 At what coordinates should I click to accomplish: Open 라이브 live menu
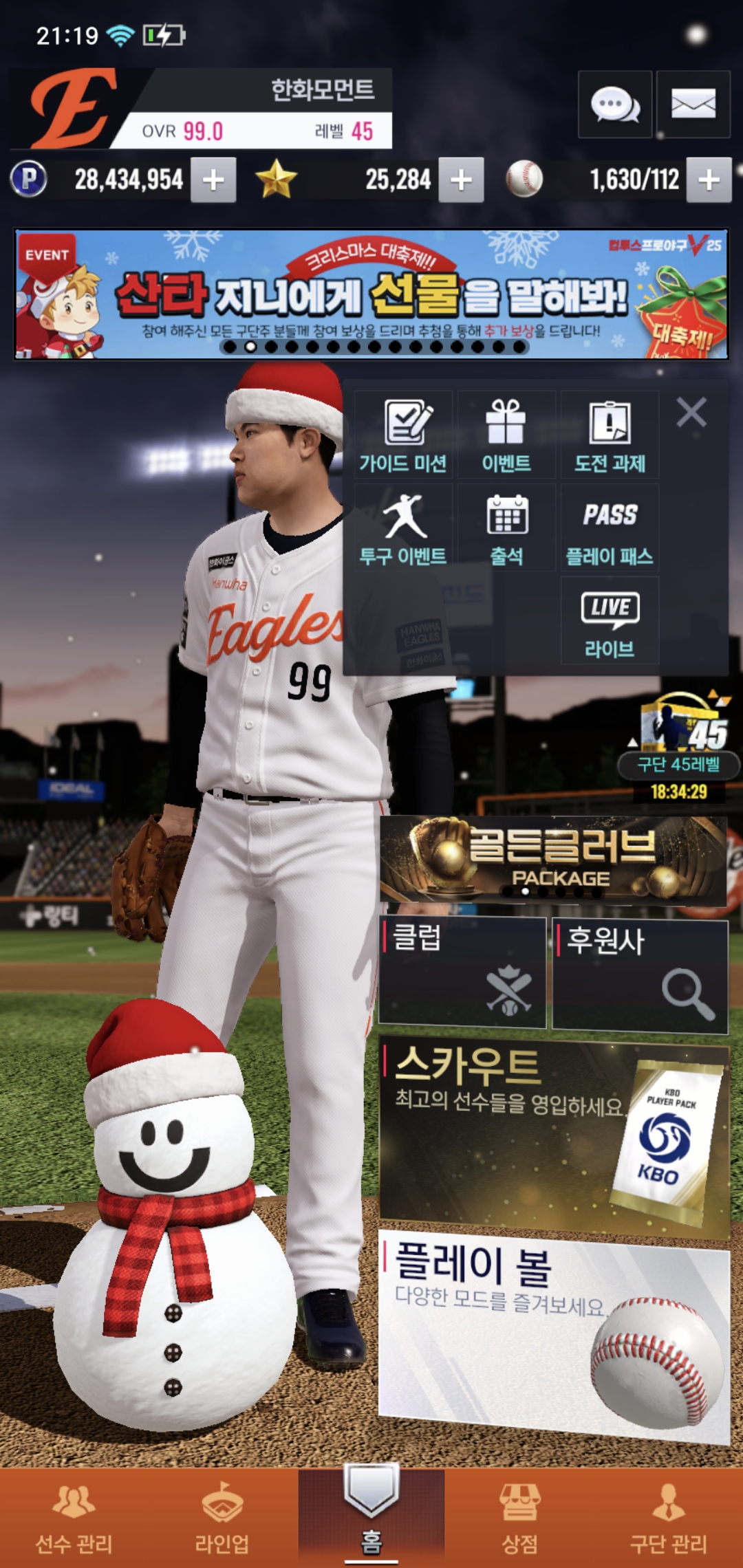(x=610, y=620)
